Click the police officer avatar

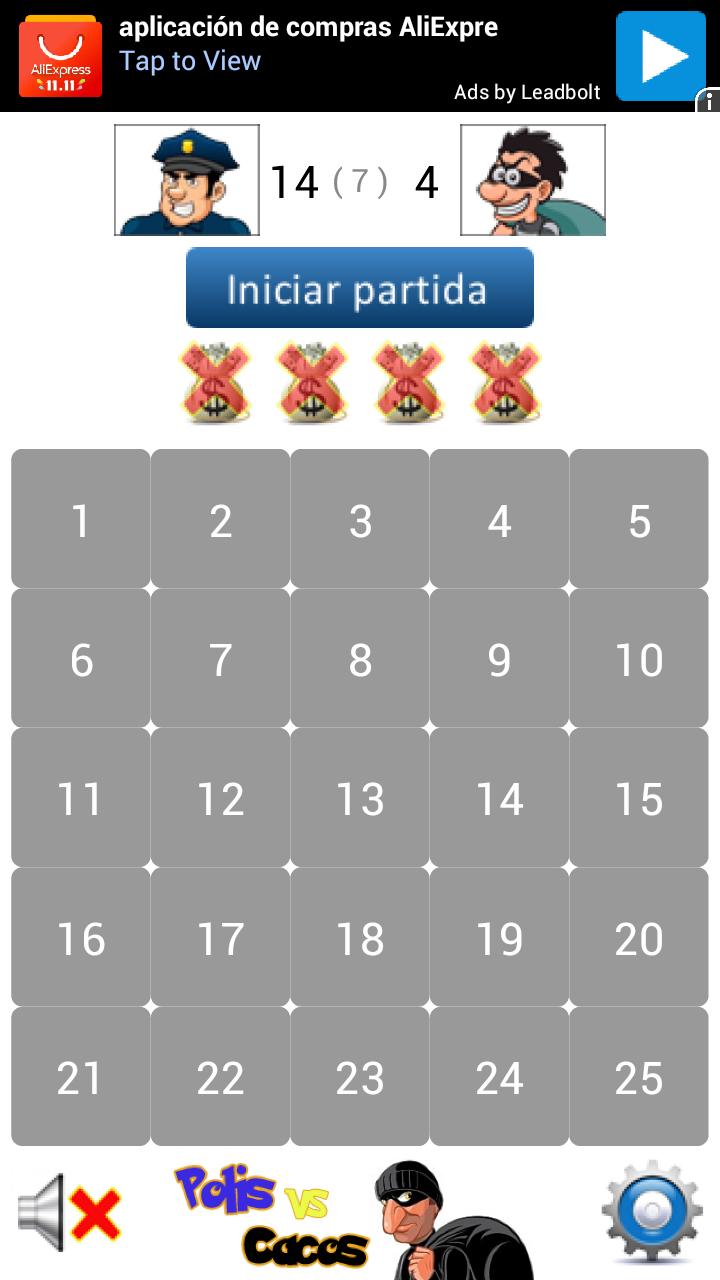(186, 180)
